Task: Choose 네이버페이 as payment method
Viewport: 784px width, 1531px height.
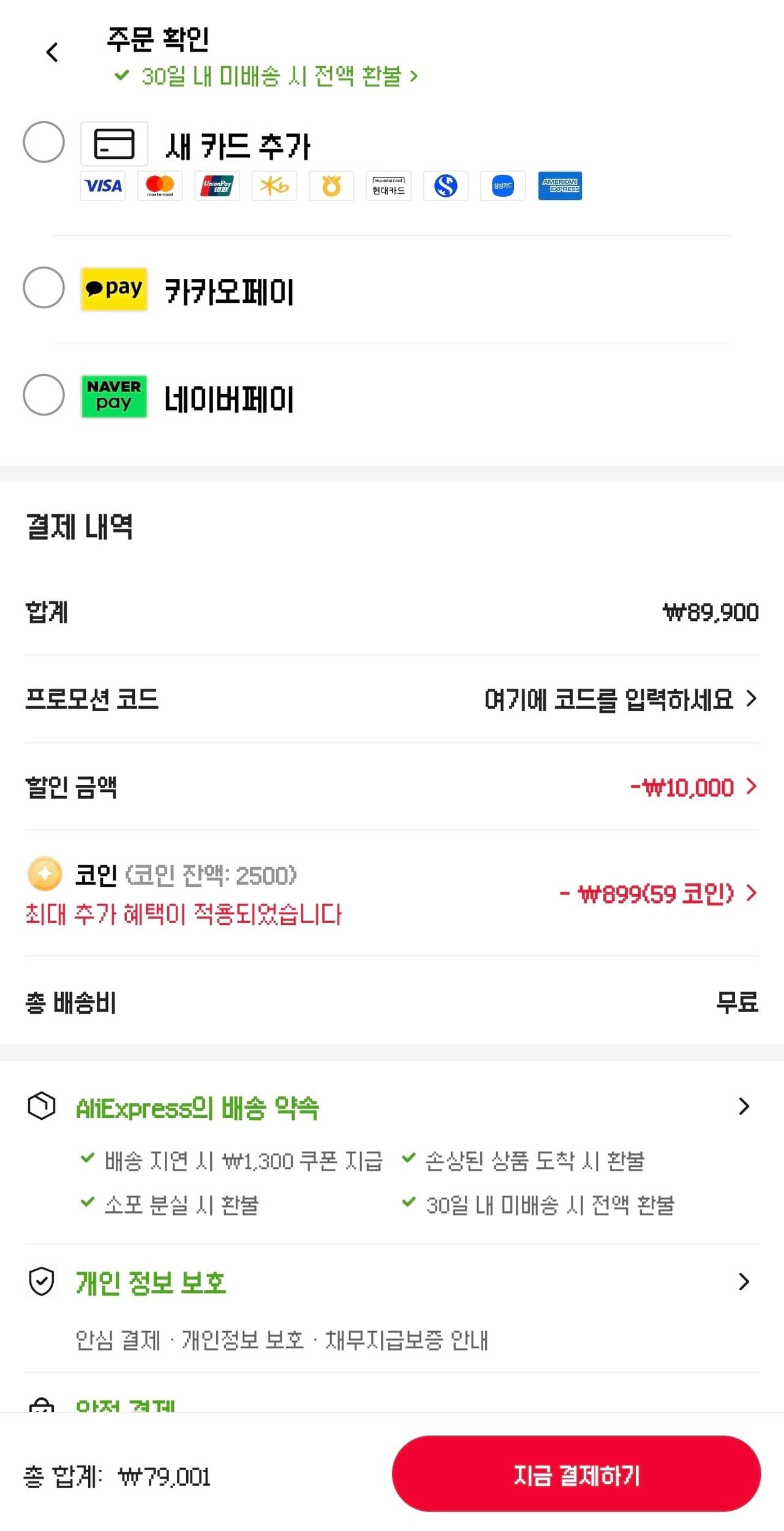Action: tap(43, 395)
